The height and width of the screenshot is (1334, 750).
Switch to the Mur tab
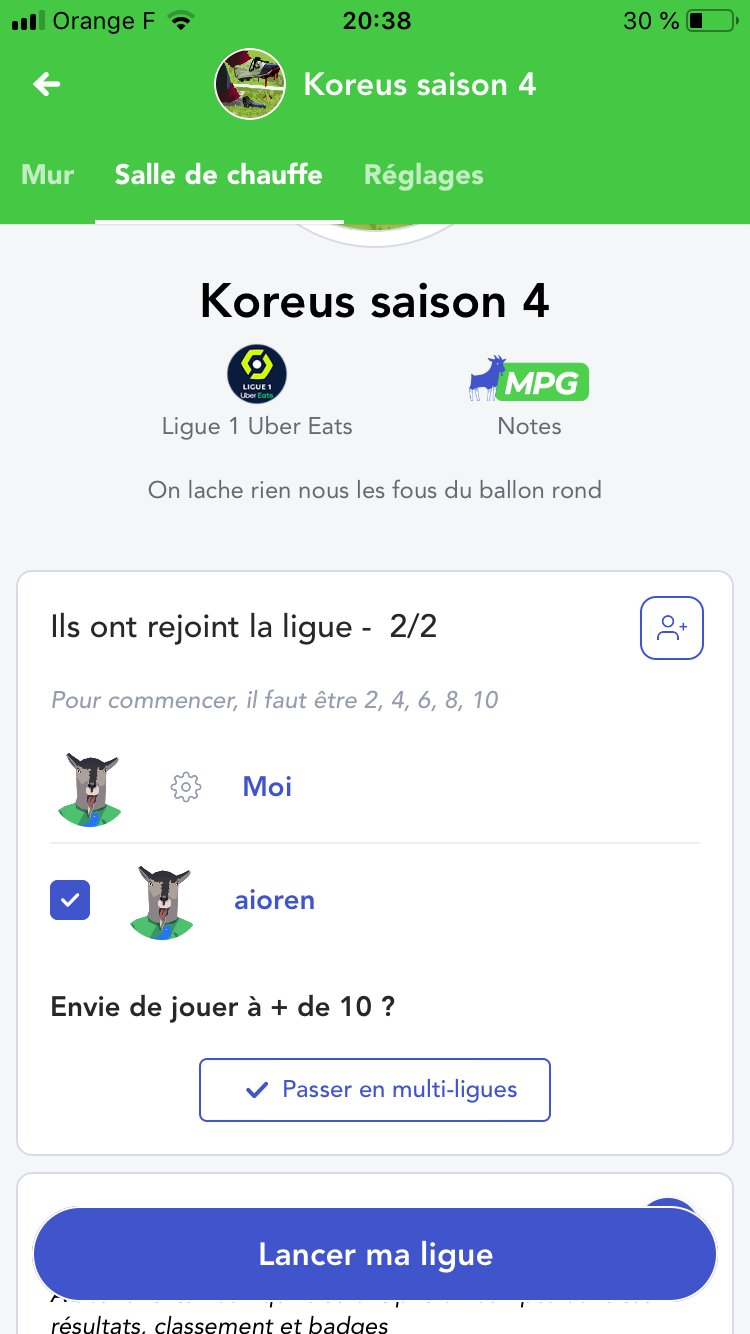pyautogui.click(x=48, y=175)
